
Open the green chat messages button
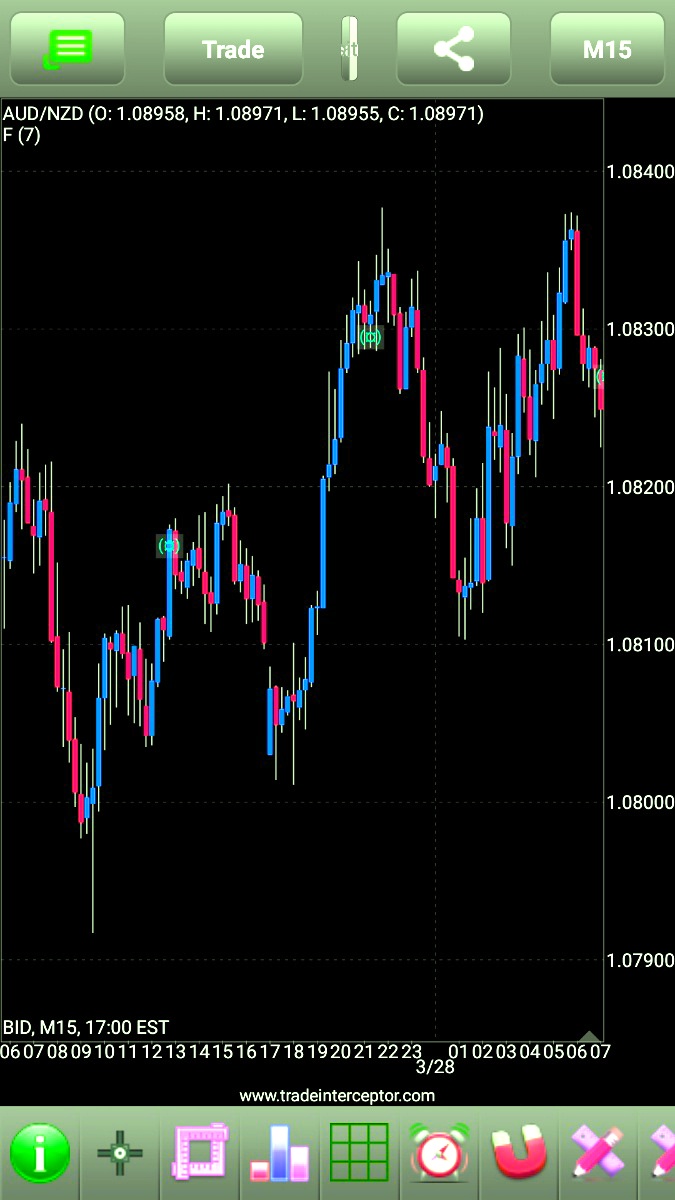tap(67, 49)
